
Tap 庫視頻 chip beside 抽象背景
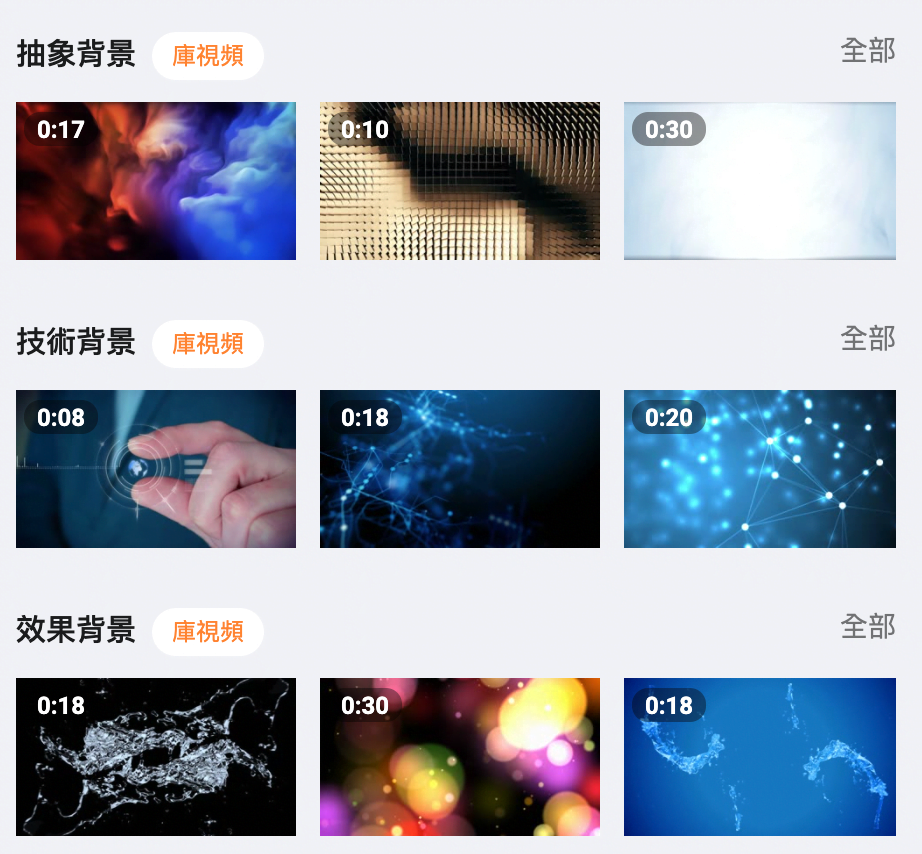point(208,56)
